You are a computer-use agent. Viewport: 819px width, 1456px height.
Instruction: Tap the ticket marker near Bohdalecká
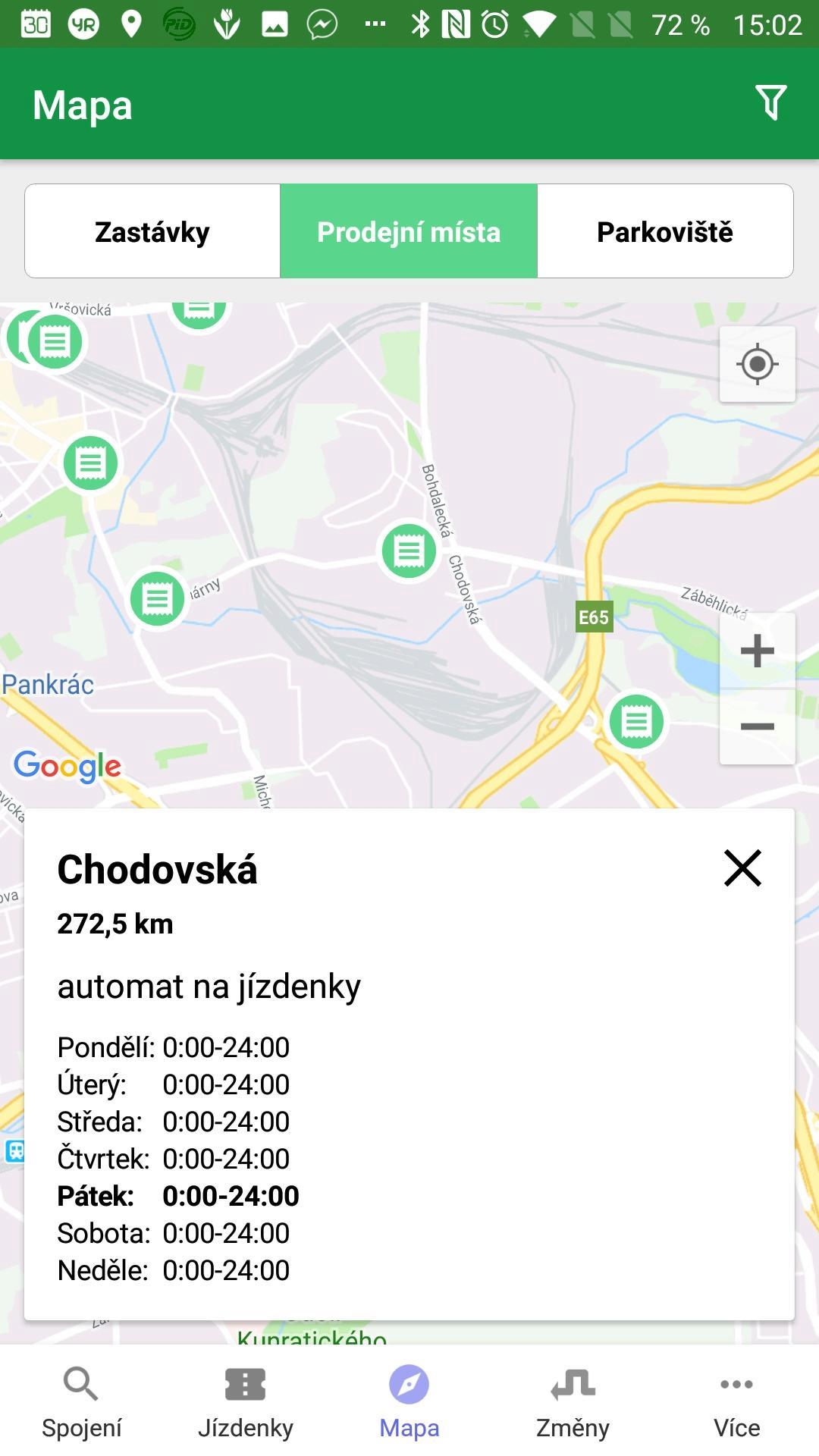409,551
